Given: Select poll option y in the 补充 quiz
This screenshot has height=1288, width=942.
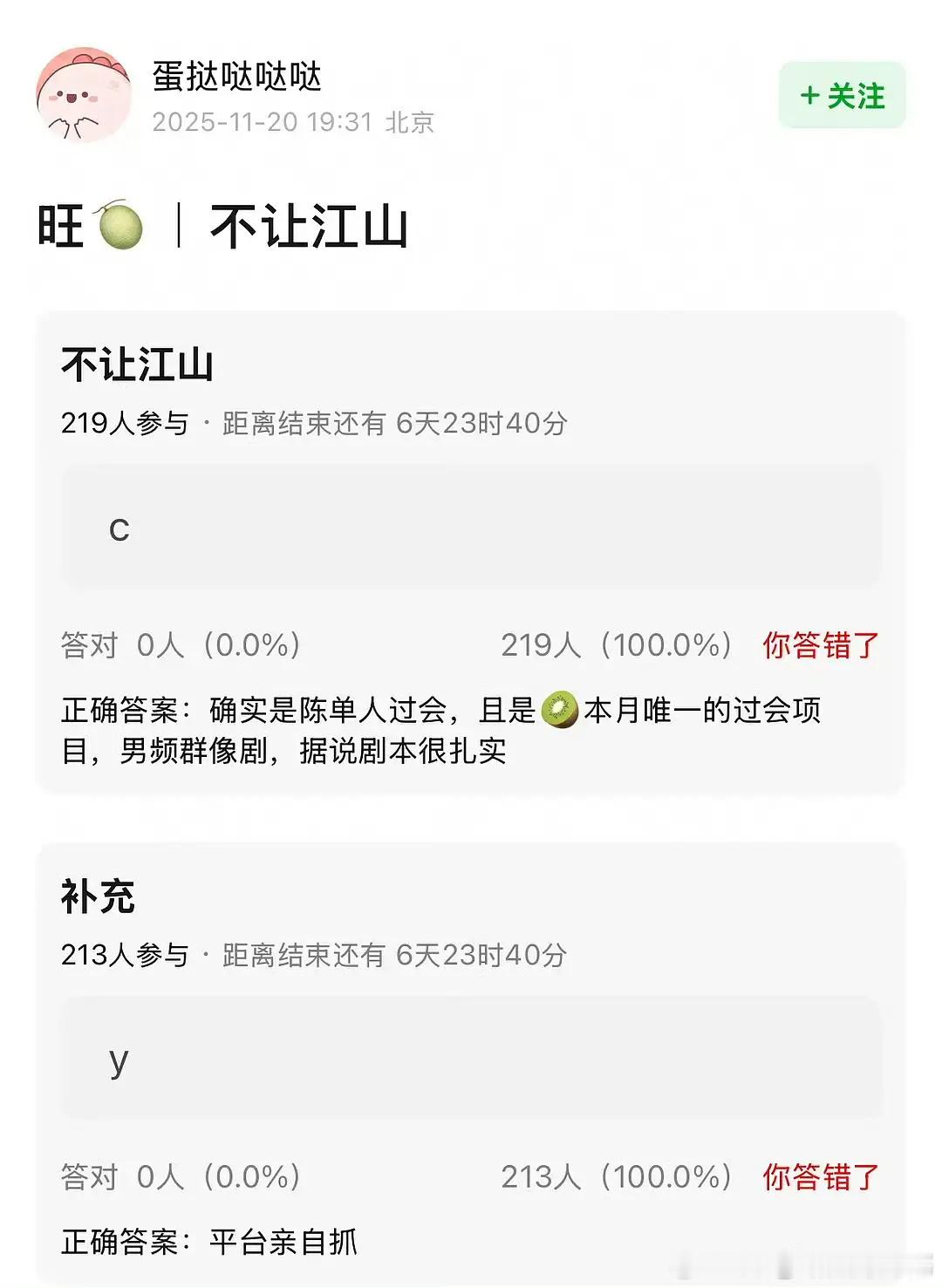Looking at the screenshot, I should (x=471, y=1058).
